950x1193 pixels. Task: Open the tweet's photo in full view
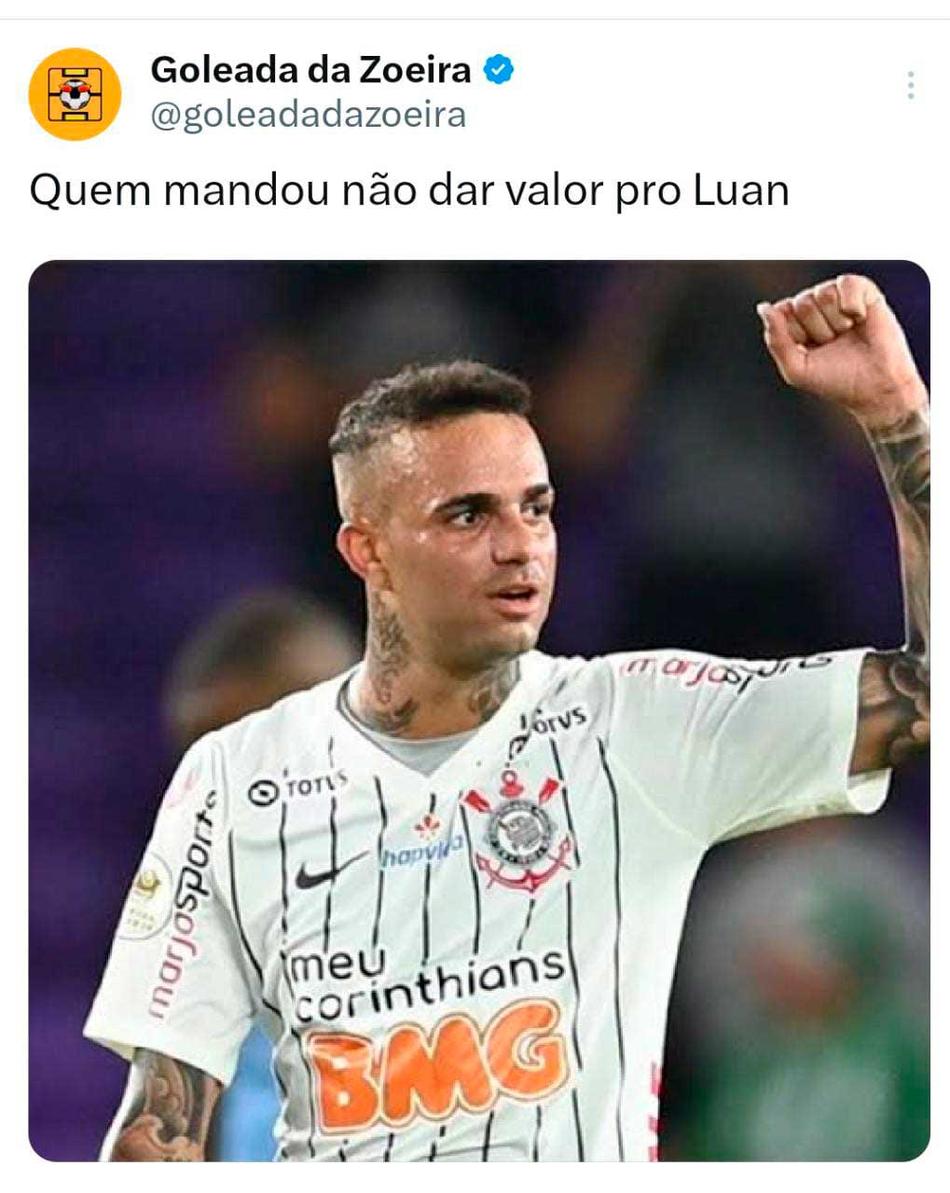[479, 710]
